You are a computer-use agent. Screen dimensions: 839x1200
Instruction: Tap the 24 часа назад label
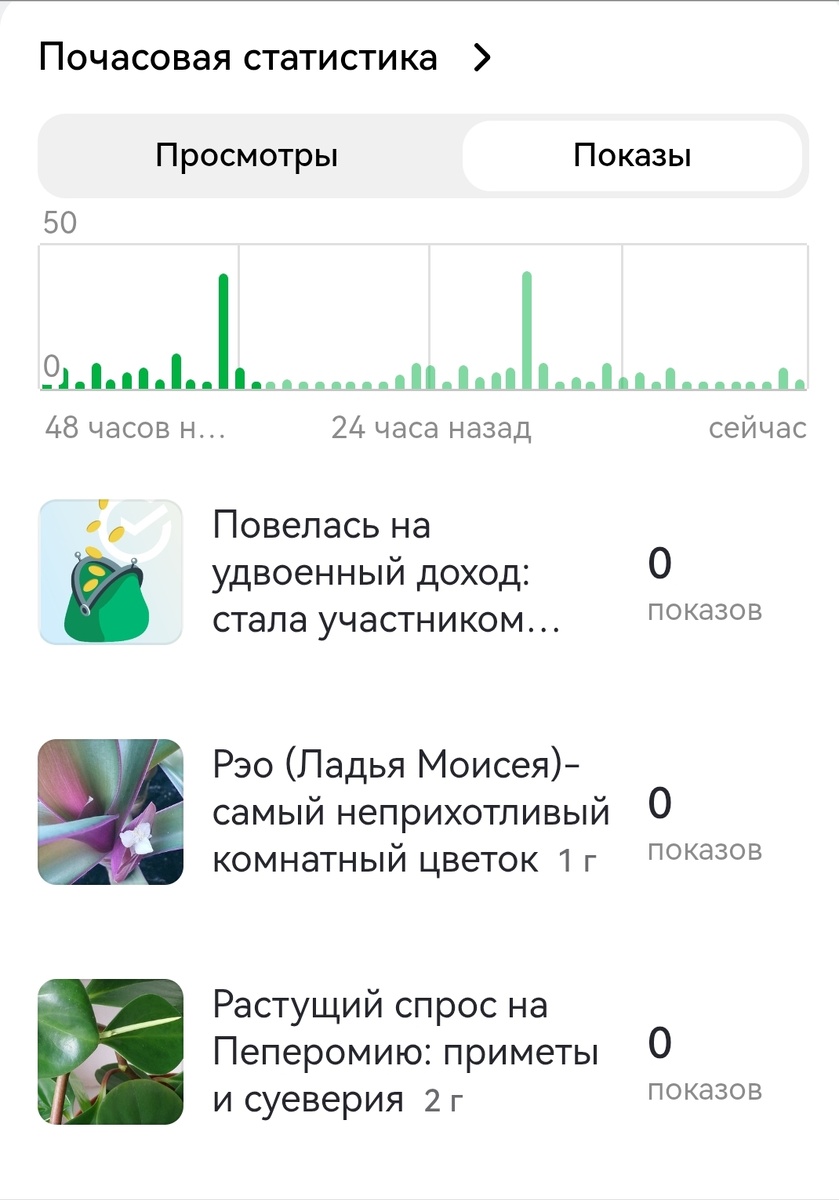[432, 425]
